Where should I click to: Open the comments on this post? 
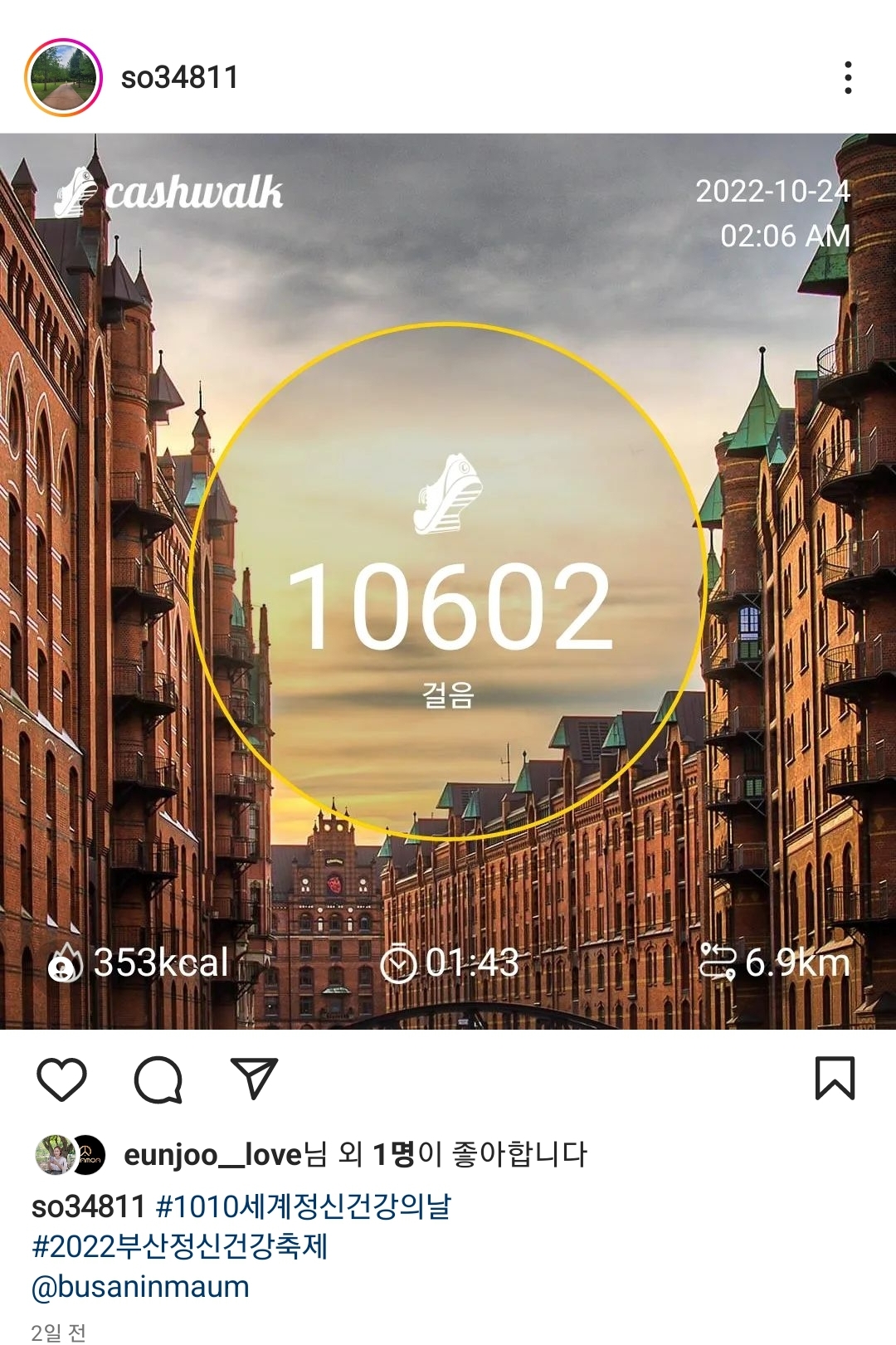click(158, 1079)
